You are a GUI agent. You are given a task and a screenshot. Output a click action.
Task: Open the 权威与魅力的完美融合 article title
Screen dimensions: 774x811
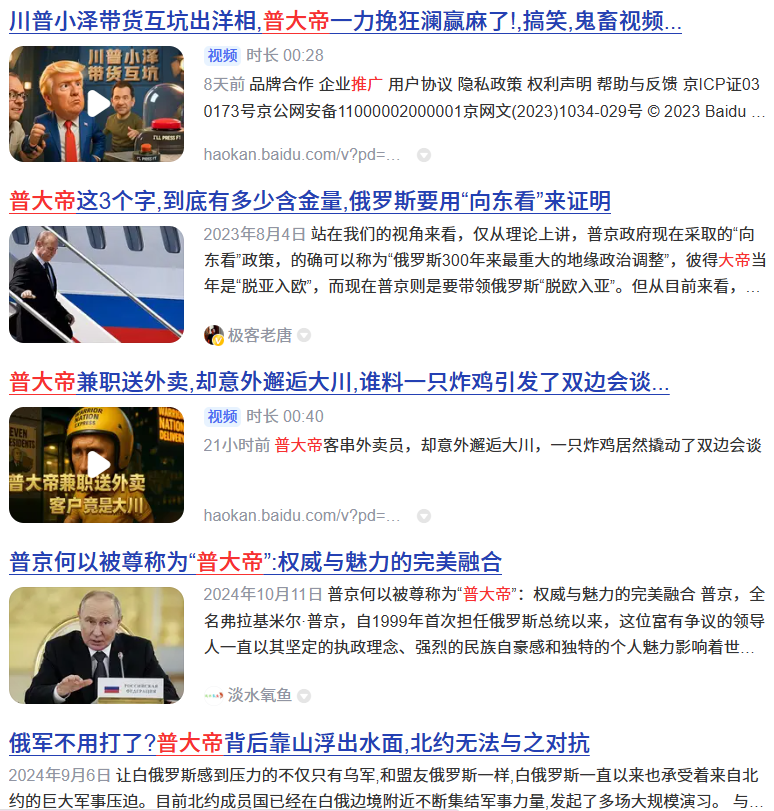point(256,561)
